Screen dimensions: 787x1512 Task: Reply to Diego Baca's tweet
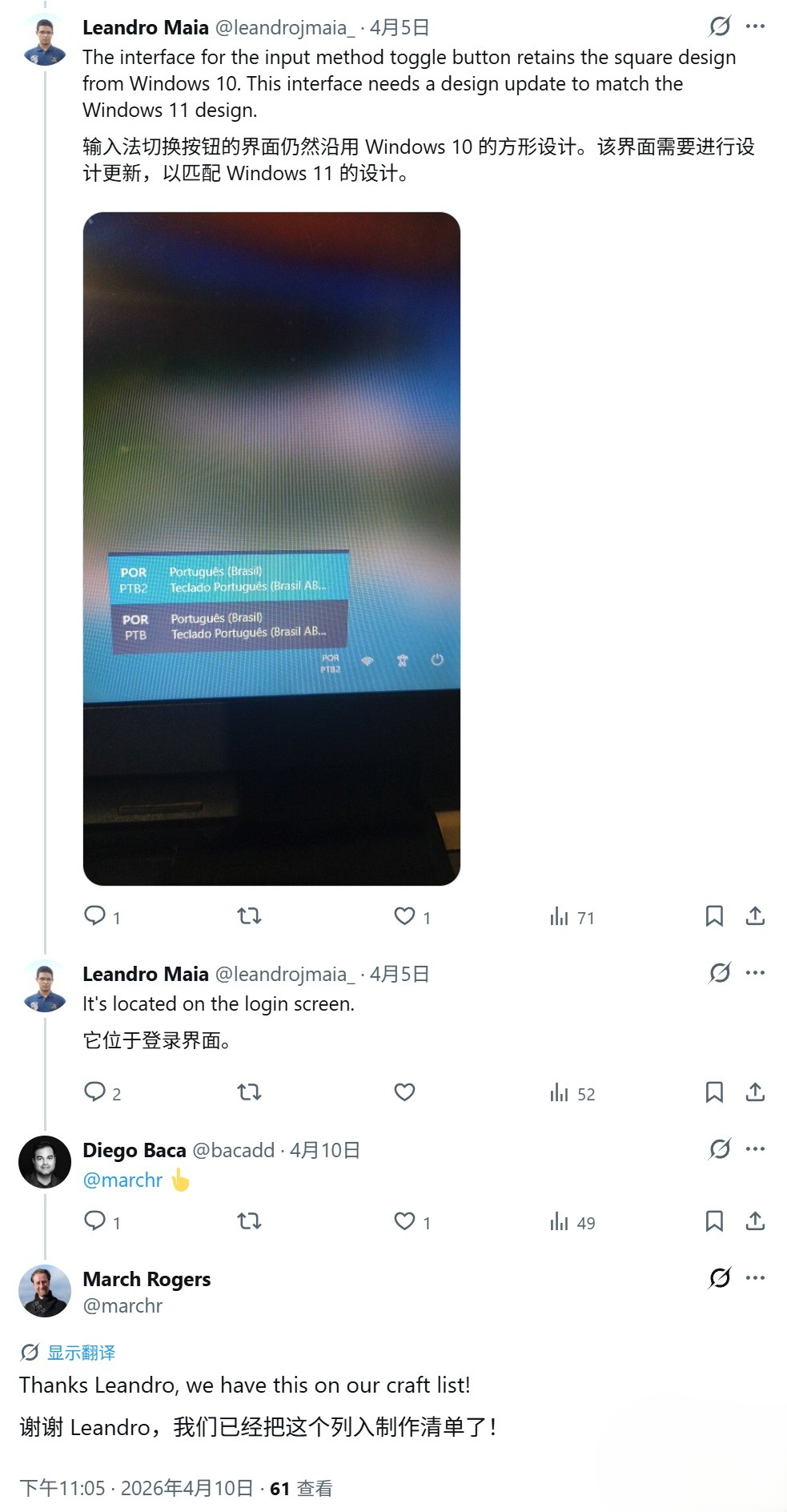click(x=95, y=1220)
